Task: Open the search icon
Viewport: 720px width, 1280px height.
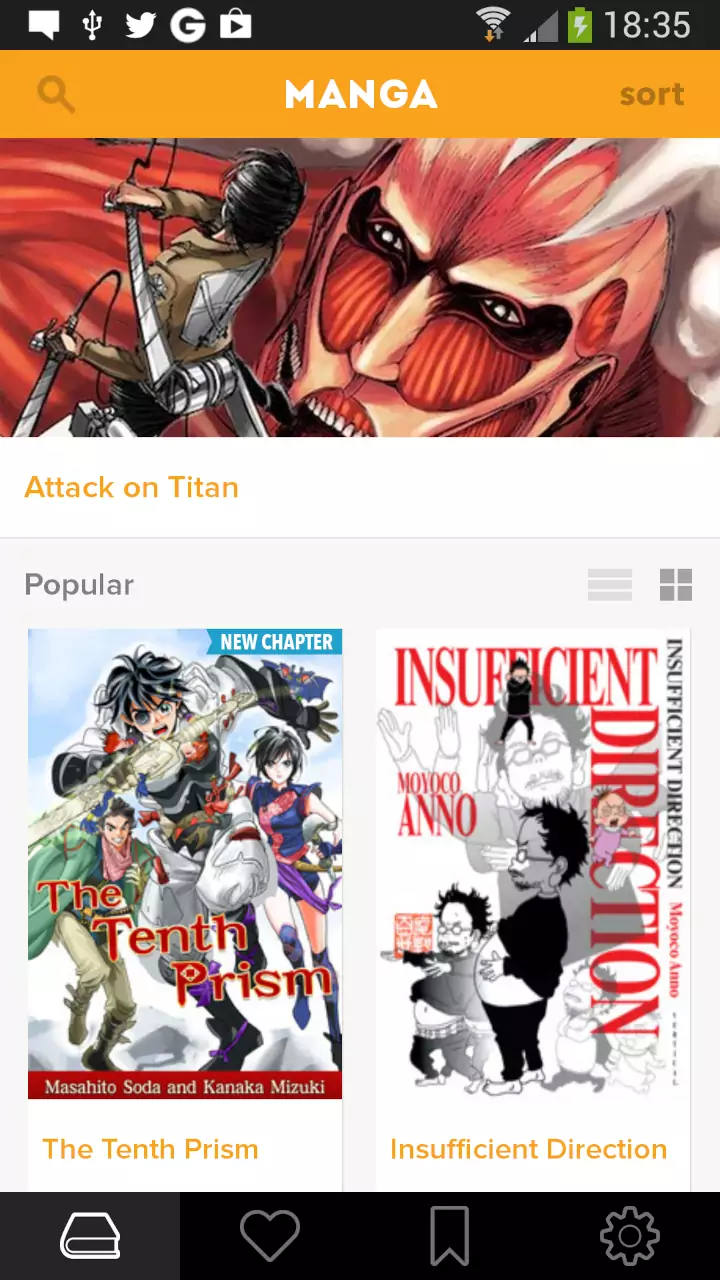Action: click(x=56, y=95)
